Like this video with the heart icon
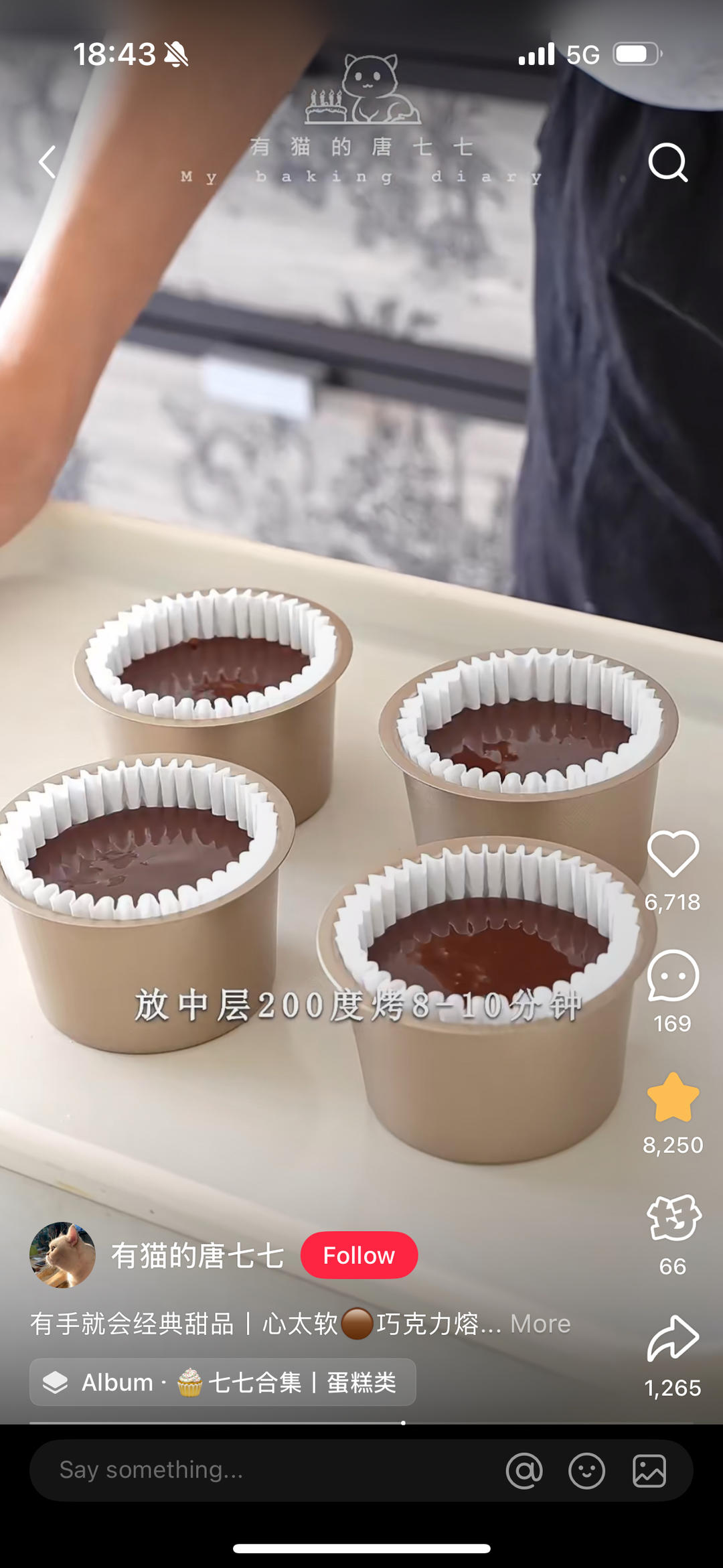 point(672,854)
